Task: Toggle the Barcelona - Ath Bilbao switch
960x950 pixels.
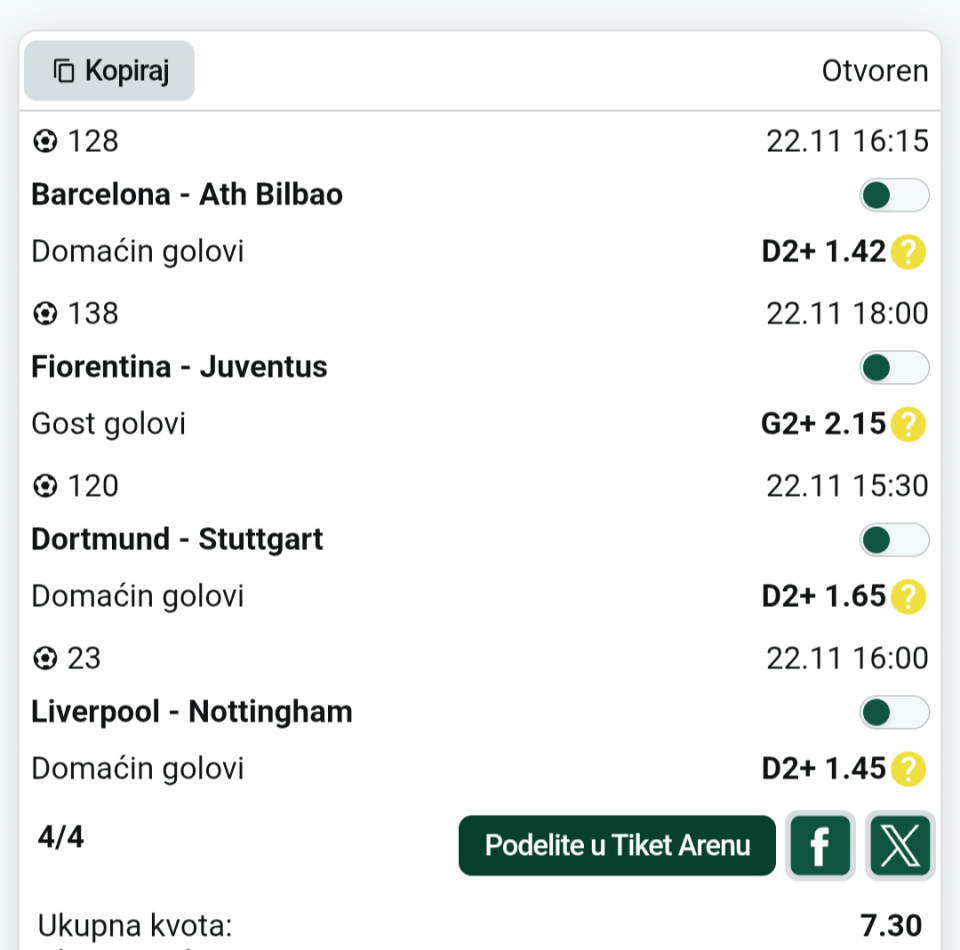Action: point(894,195)
